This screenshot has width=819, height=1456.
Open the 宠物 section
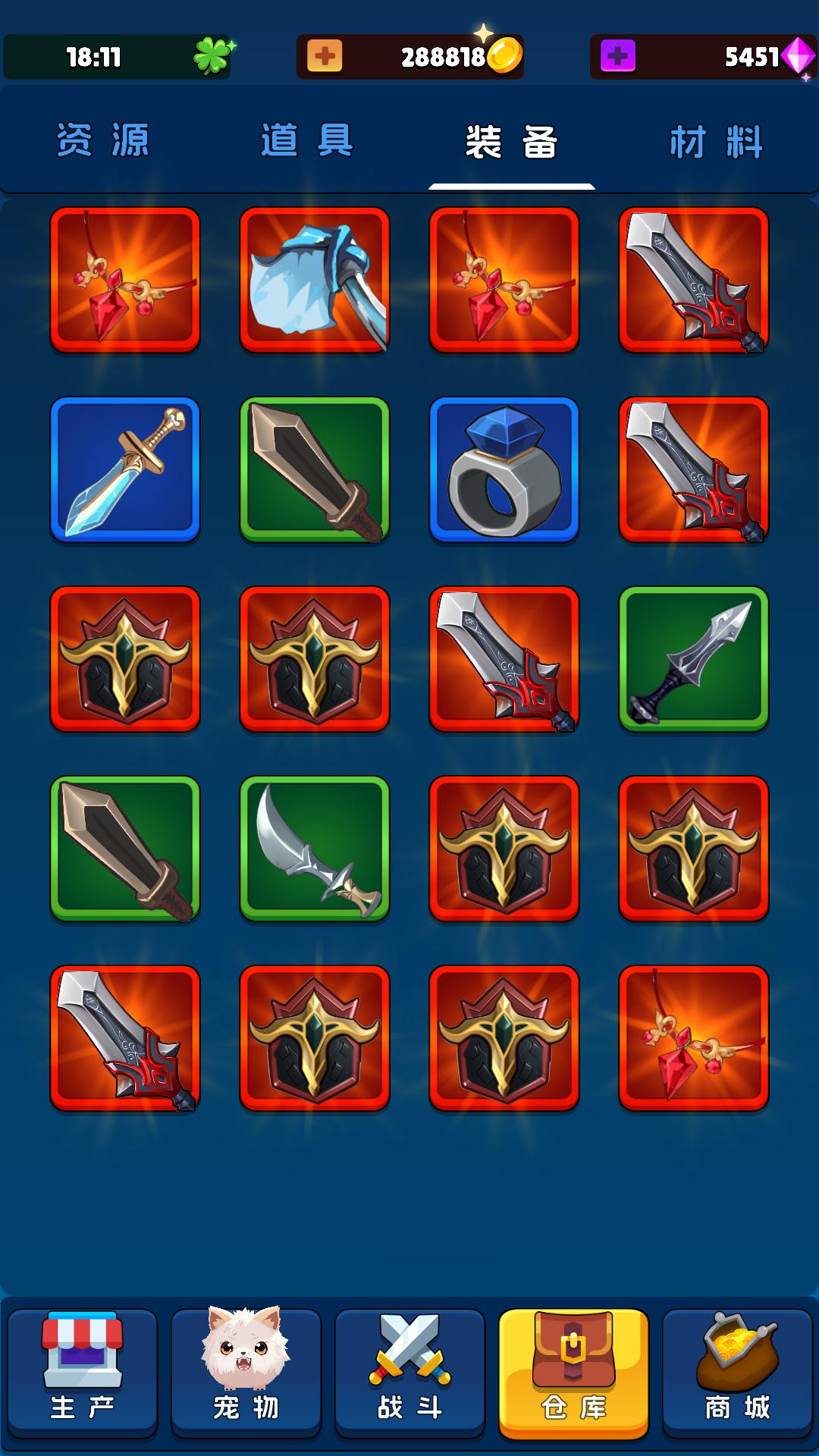[246, 1373]
